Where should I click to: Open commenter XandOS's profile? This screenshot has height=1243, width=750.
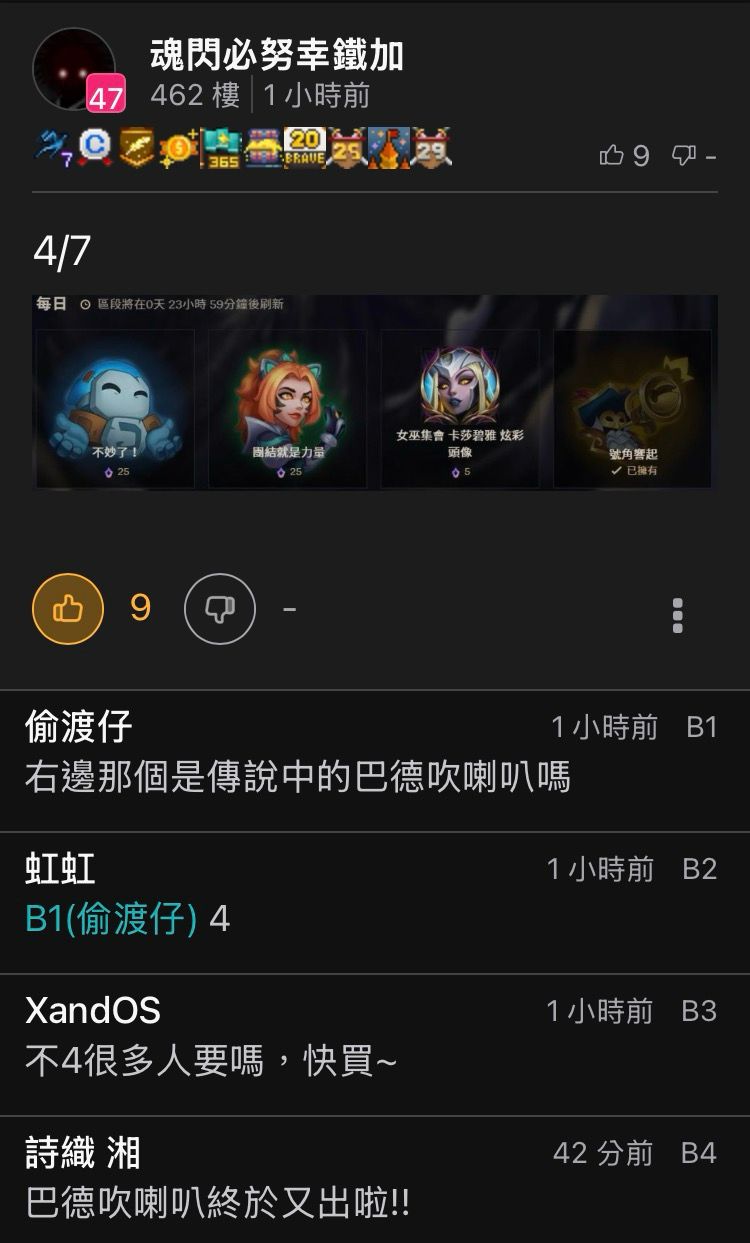click(93, 1011)
